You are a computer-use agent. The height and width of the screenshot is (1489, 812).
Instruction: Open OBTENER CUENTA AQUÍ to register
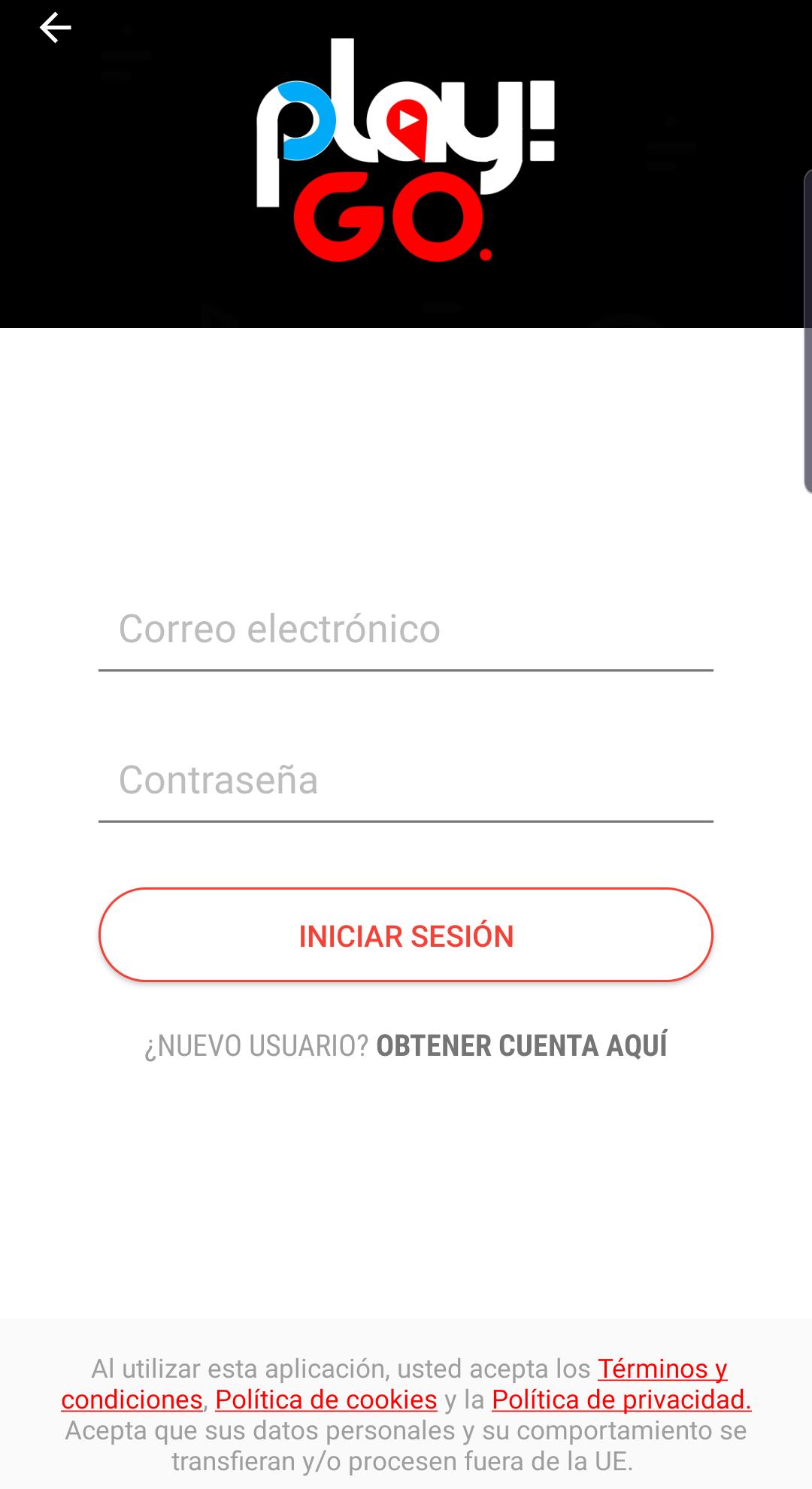click(521, 1046)
